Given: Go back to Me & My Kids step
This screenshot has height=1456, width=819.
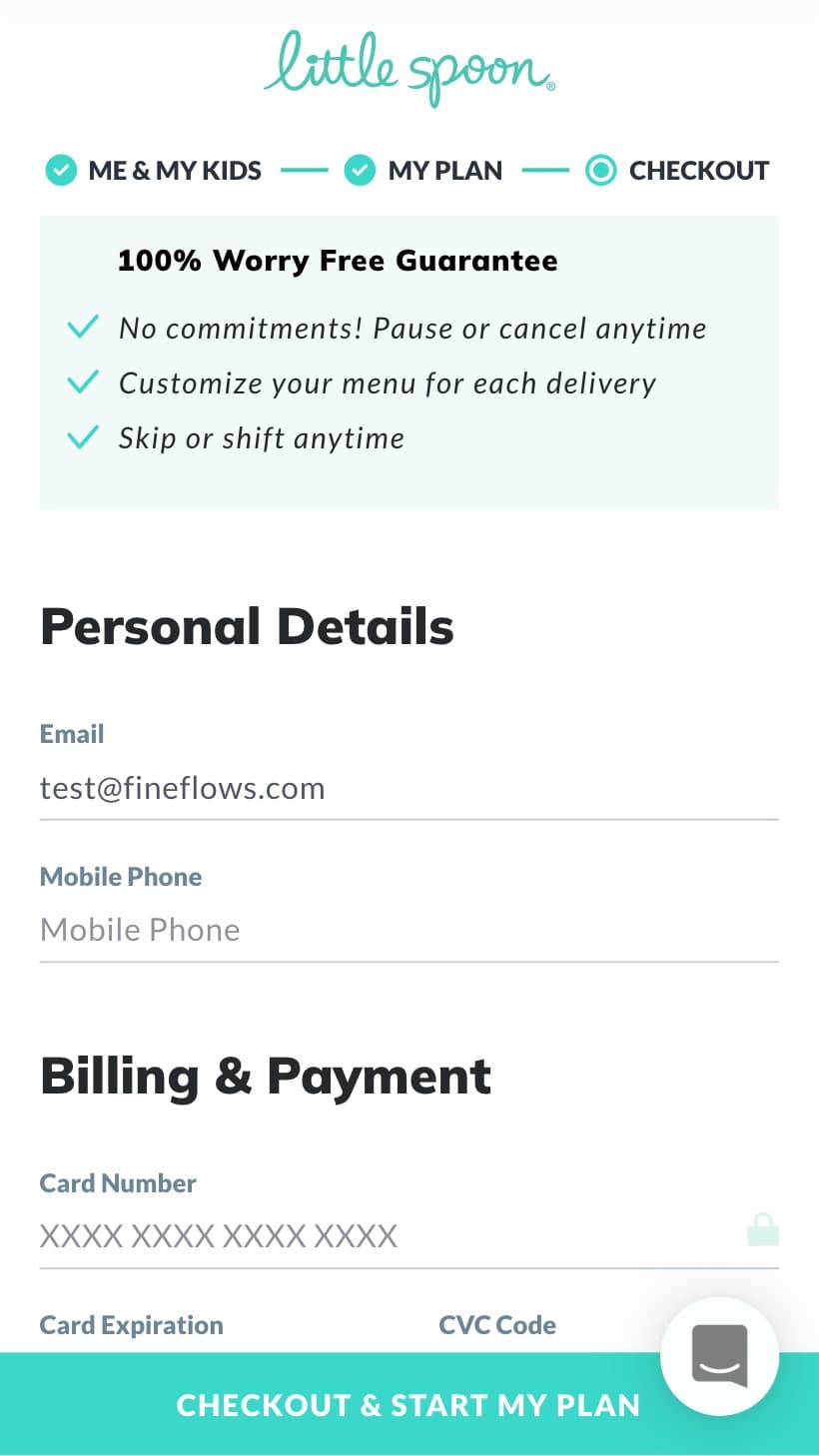Looking at the screenshot, I should pyautogui.click(x=154, y=171).
